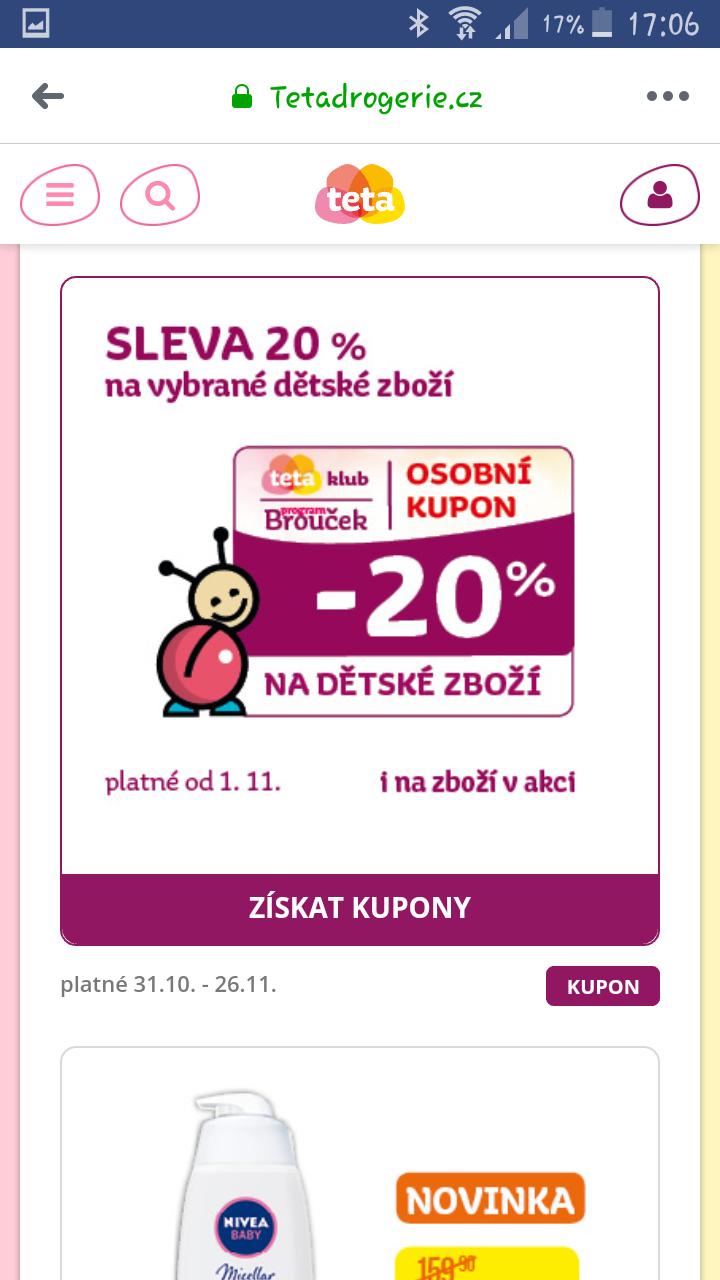Viewport: 720px width, 1280px height.
Task: Open the user account icon
Action: coord(660,194)
